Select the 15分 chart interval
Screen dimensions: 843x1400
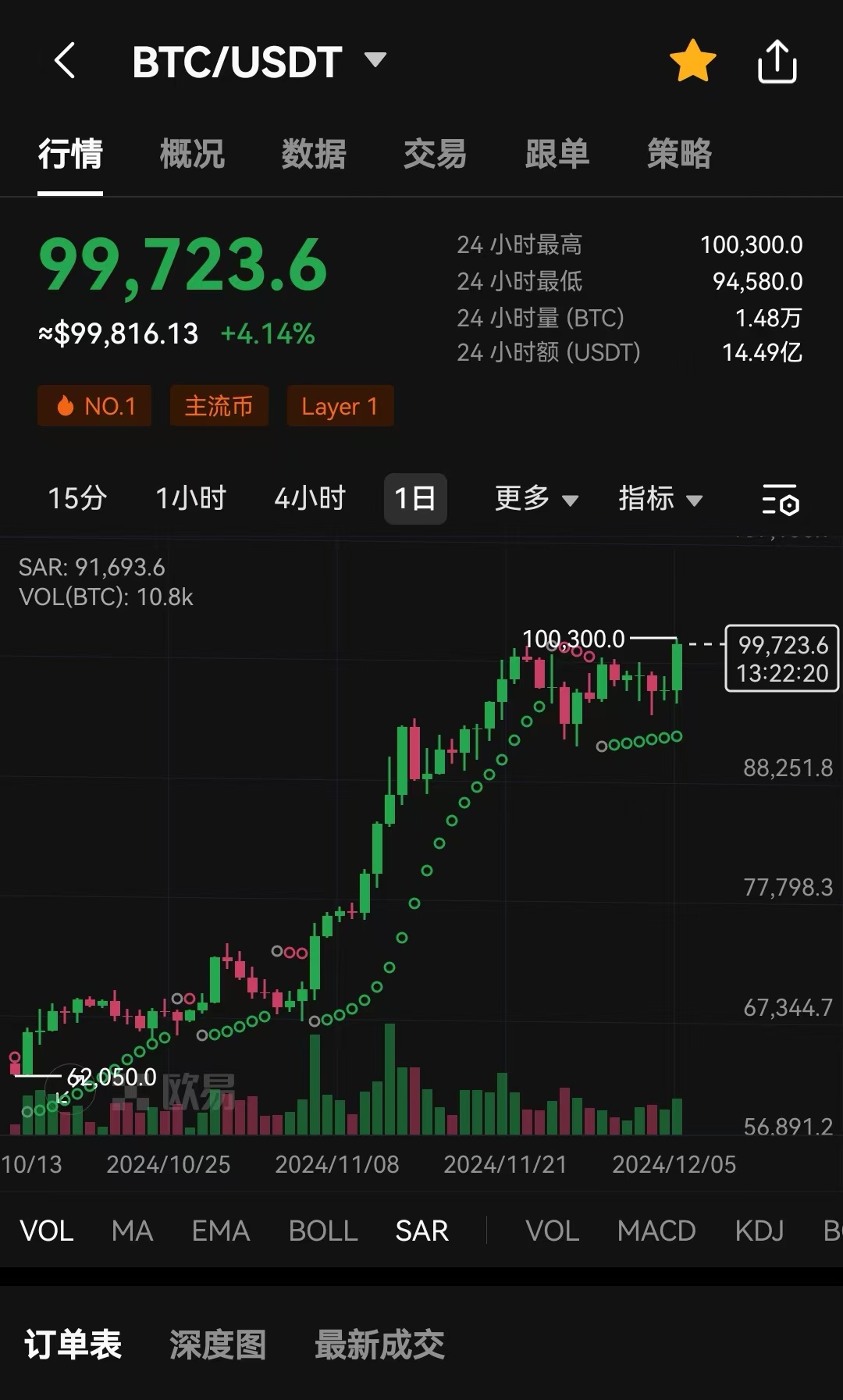(x=77, y=498)
